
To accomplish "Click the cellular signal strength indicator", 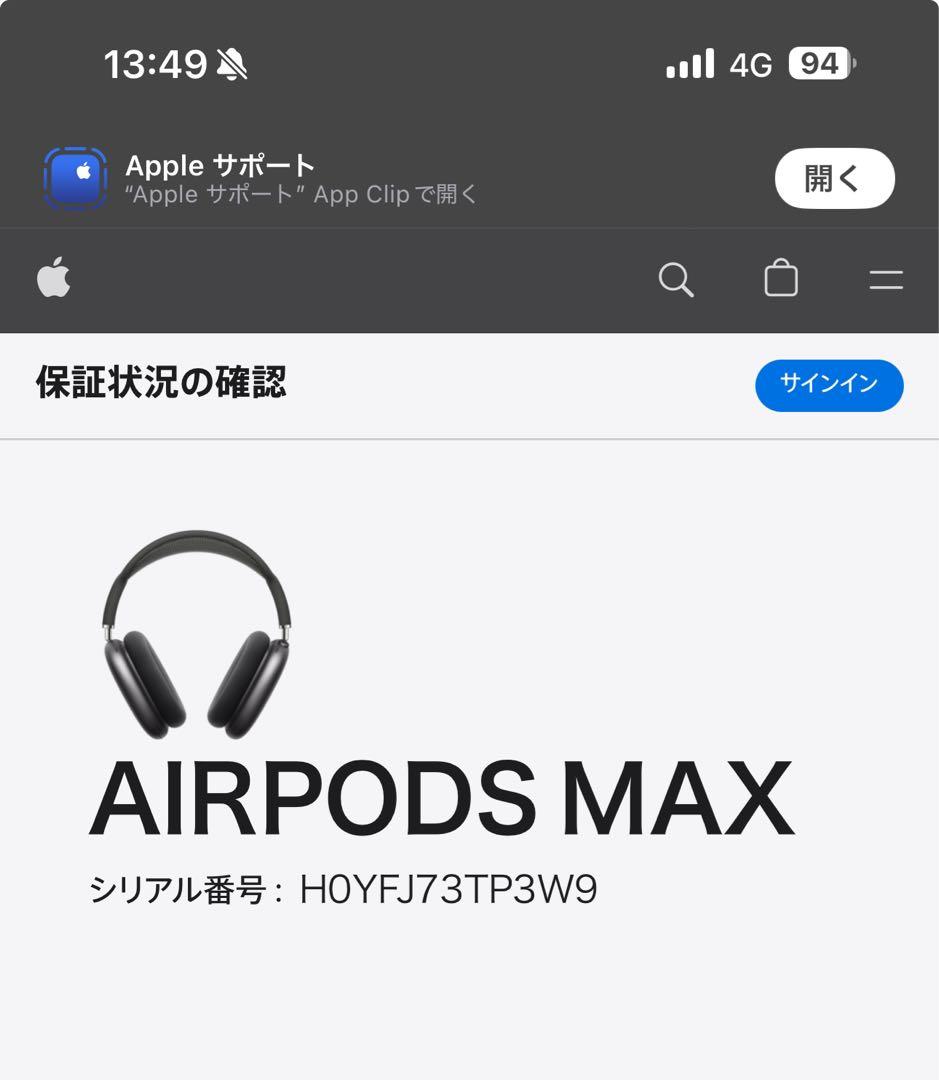I will [688, 63].
